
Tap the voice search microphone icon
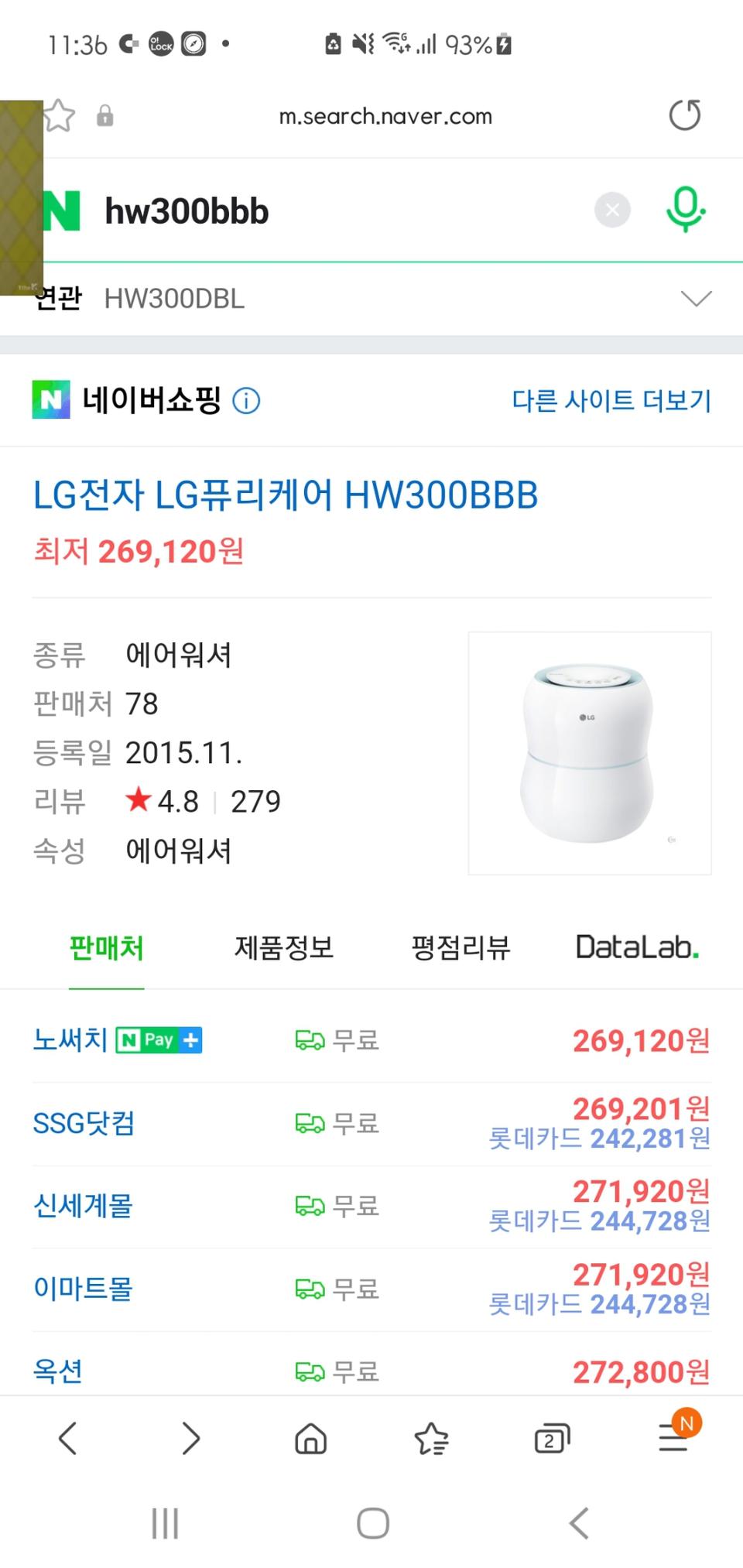(686, 209)
